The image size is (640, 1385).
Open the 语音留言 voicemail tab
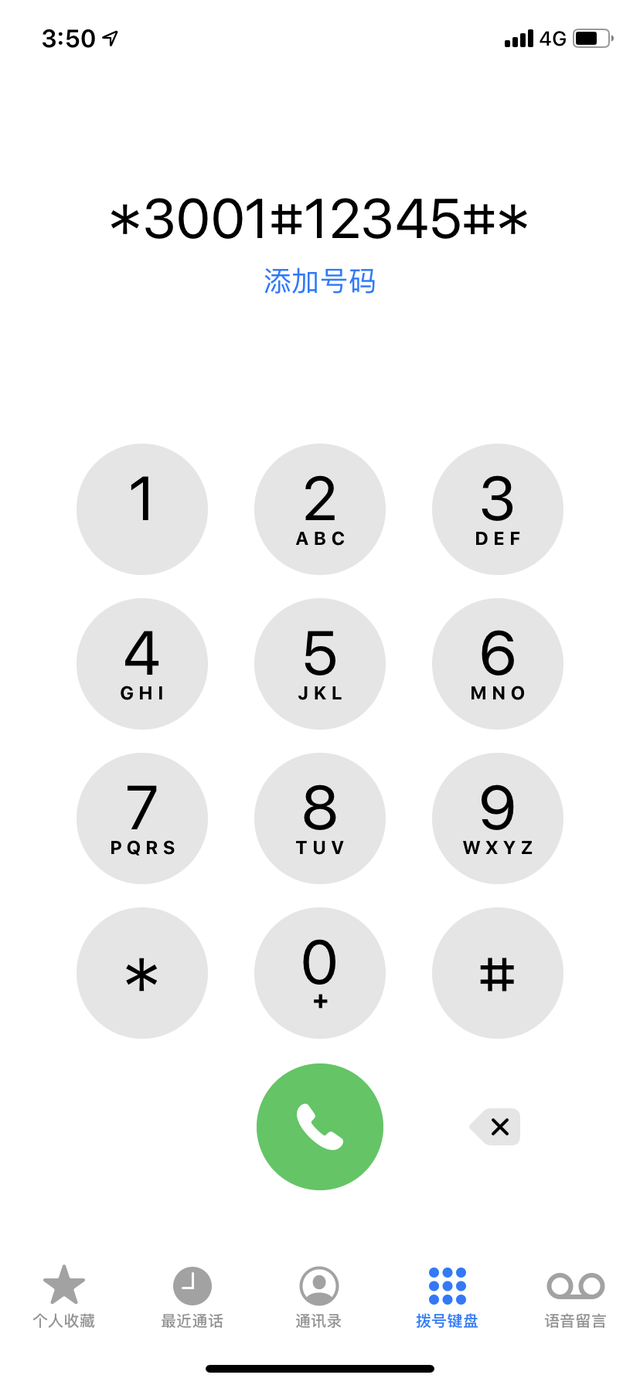tap(575, 1297)
